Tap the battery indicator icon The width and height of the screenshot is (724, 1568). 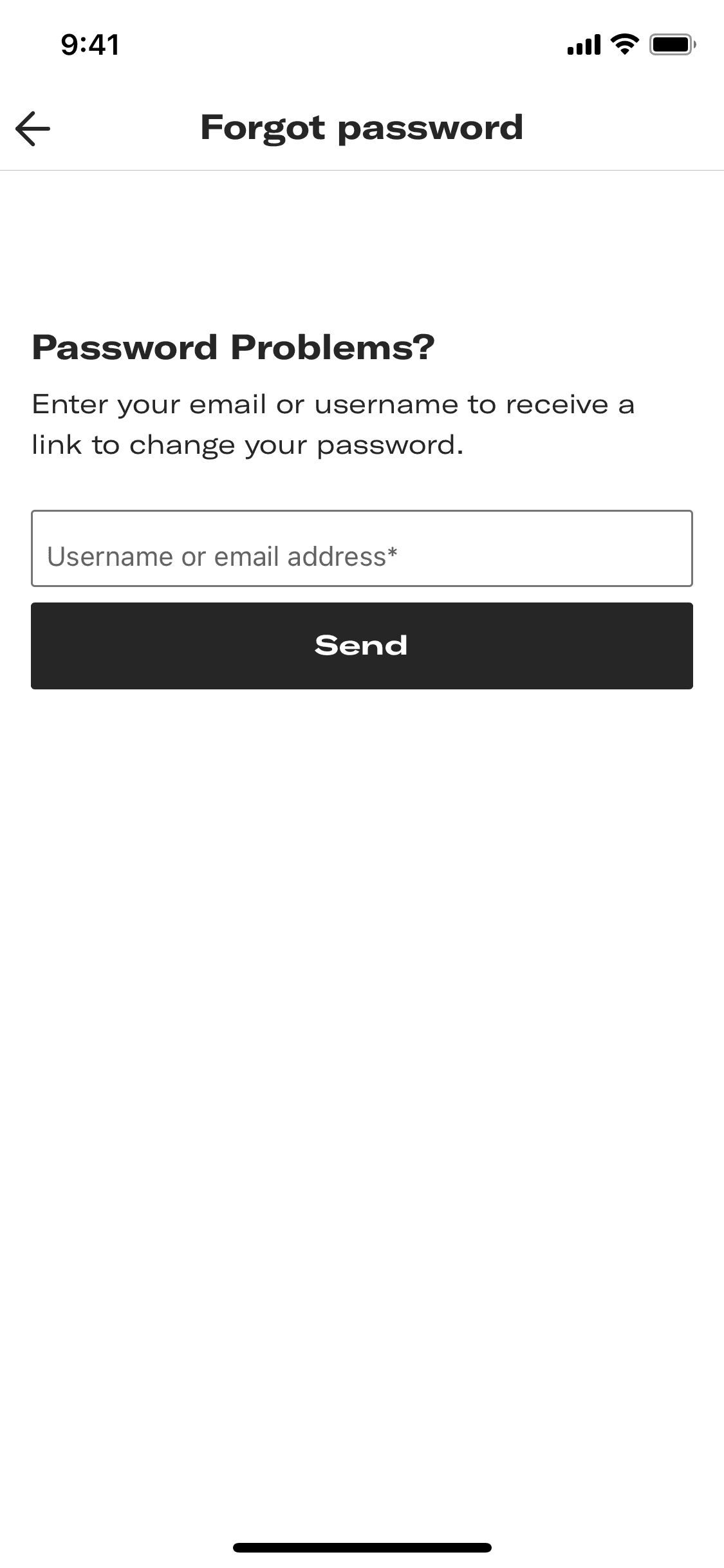[669, 44]
